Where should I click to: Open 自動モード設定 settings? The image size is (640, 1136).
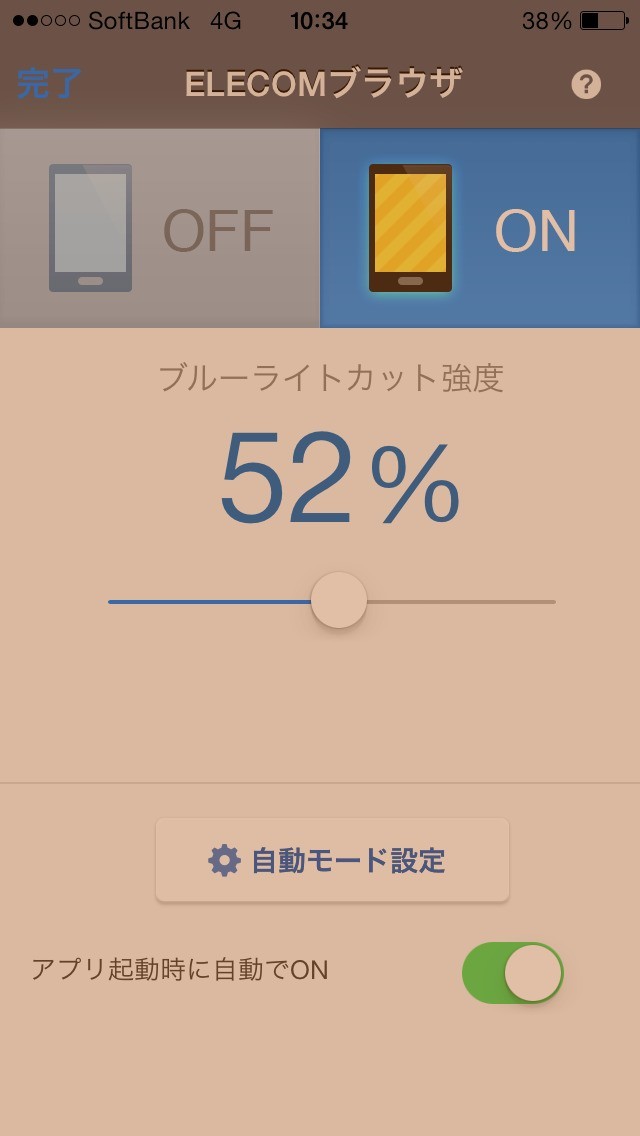[332, 860]
